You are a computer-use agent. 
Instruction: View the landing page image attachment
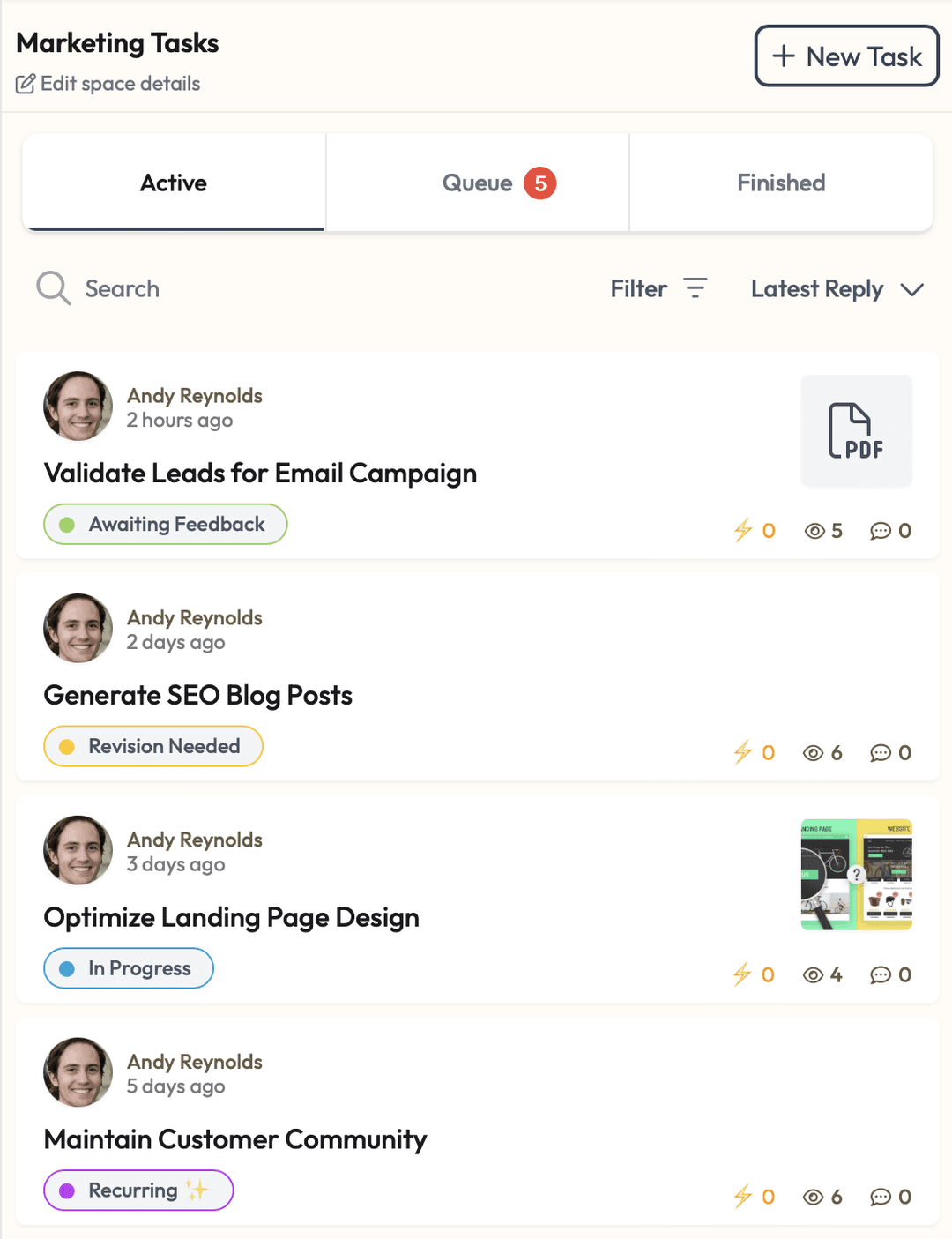point(856,875)
